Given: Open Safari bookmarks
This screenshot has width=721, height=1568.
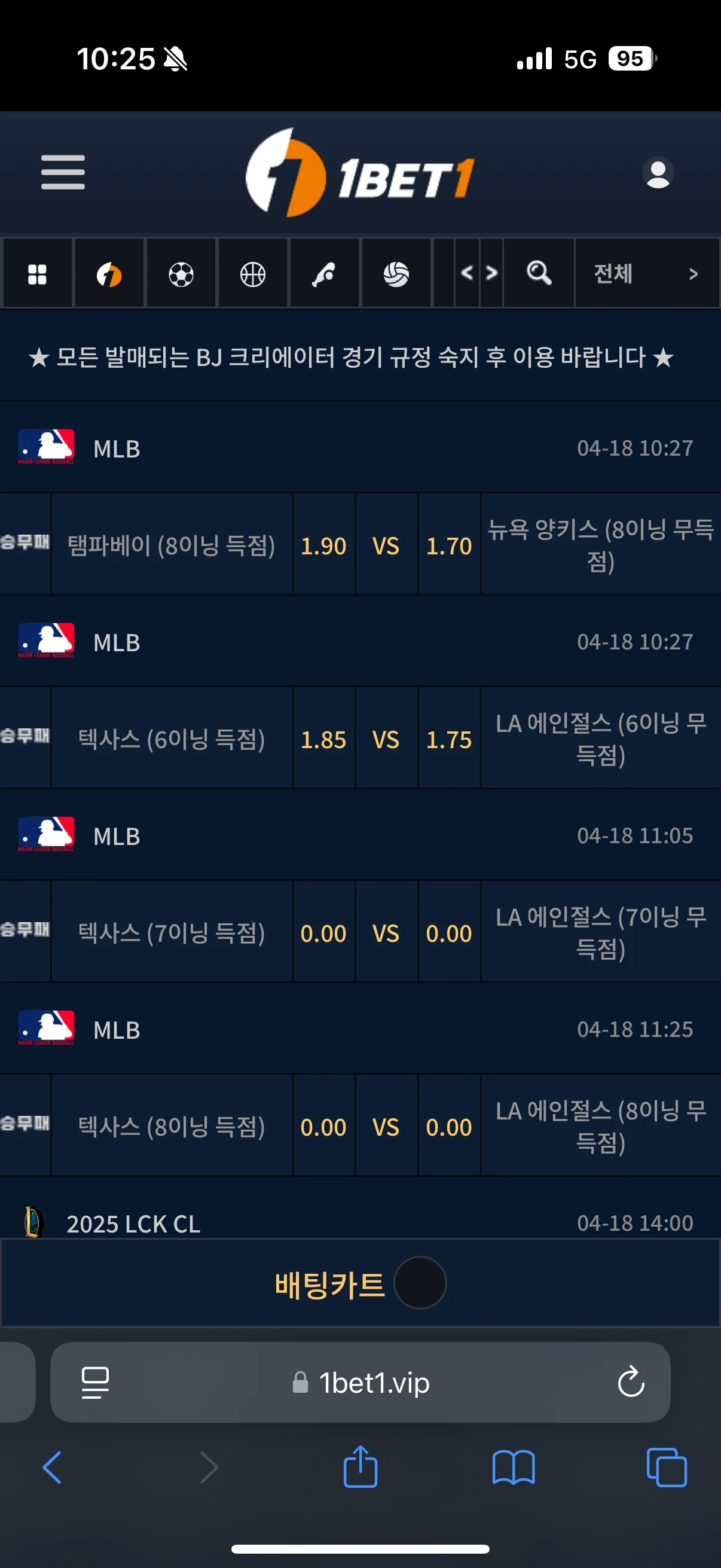Looking at the screenshot, I should pos(514,1468).
